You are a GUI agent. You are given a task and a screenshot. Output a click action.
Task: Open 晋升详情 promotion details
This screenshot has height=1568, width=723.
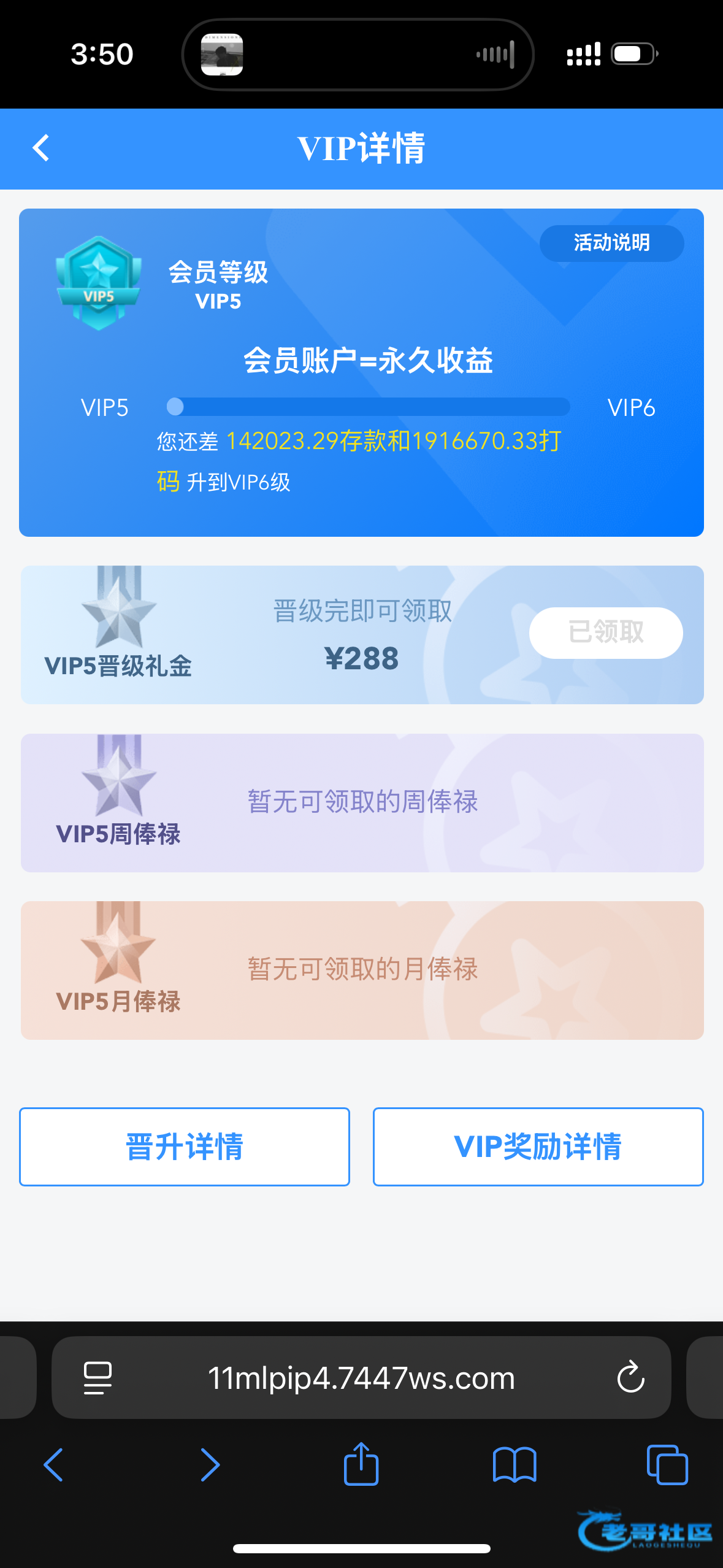(x=185, y=1146)
